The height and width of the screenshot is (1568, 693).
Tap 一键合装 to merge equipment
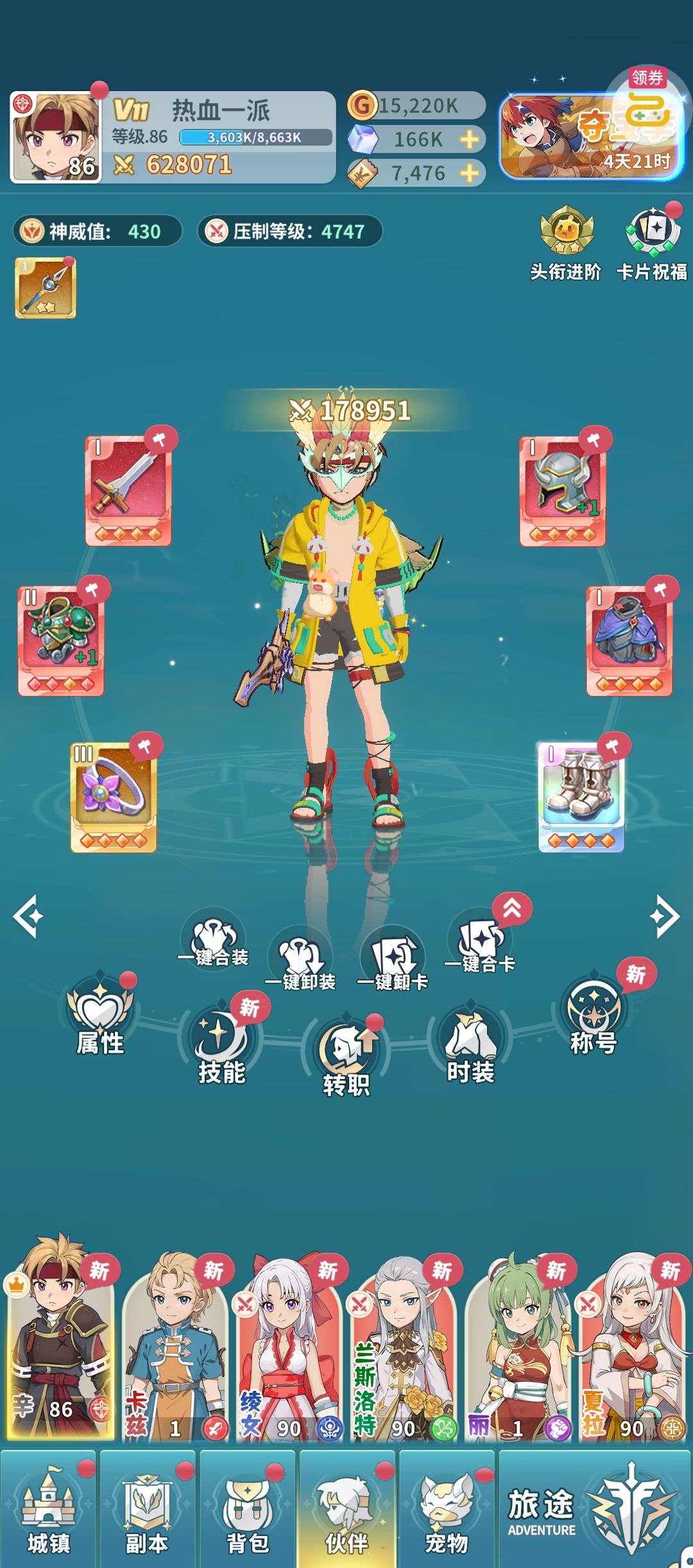[x=213, y=938]
